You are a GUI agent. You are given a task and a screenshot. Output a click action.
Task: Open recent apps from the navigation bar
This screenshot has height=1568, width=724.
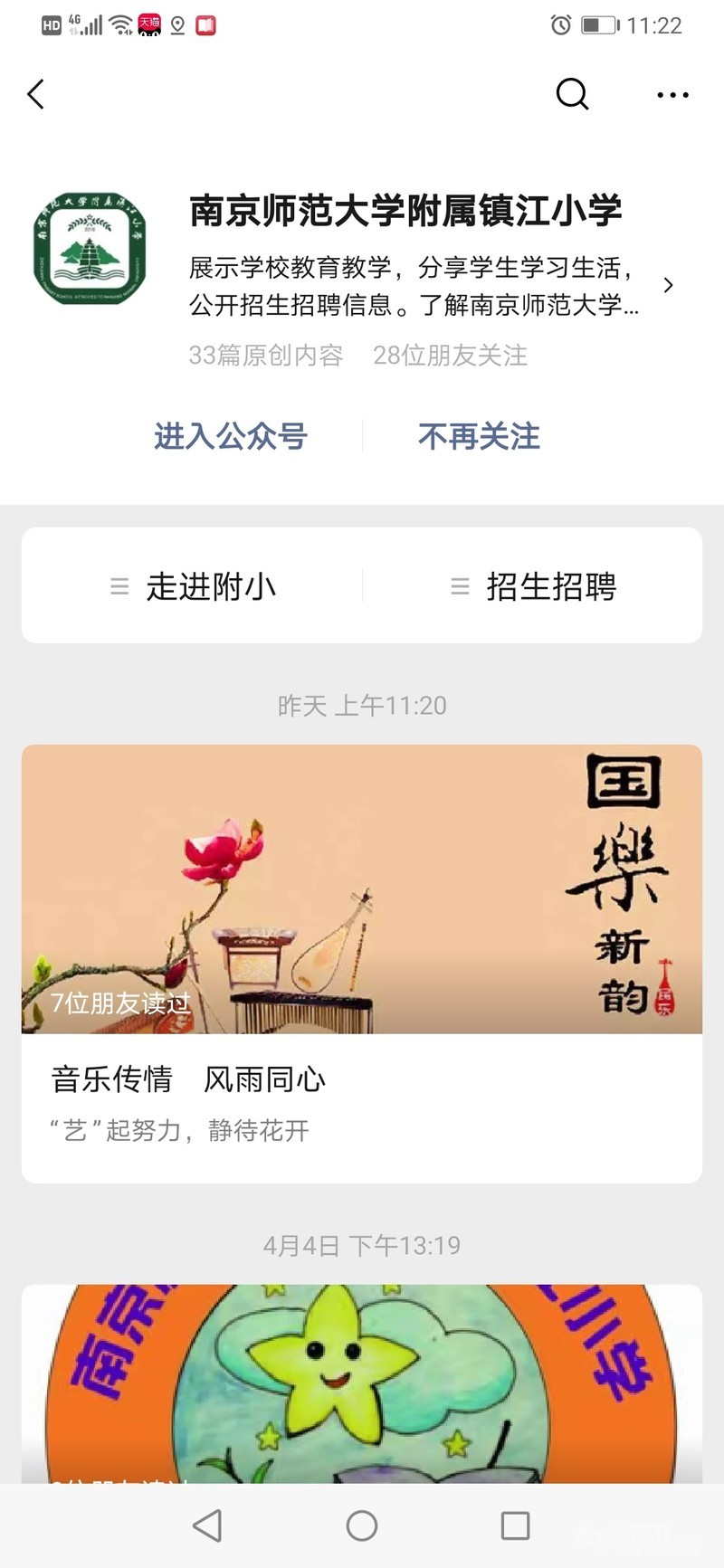(x=515, y=1525)
